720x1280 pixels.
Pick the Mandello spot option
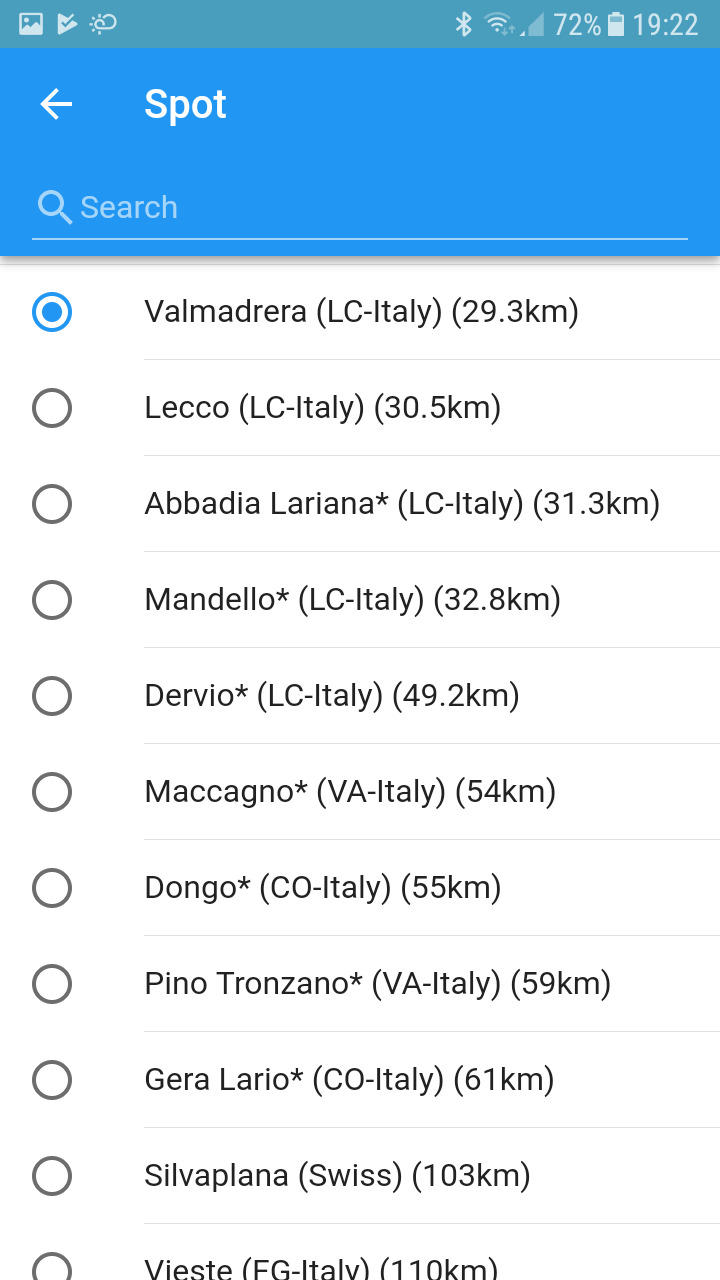(360, 600)
